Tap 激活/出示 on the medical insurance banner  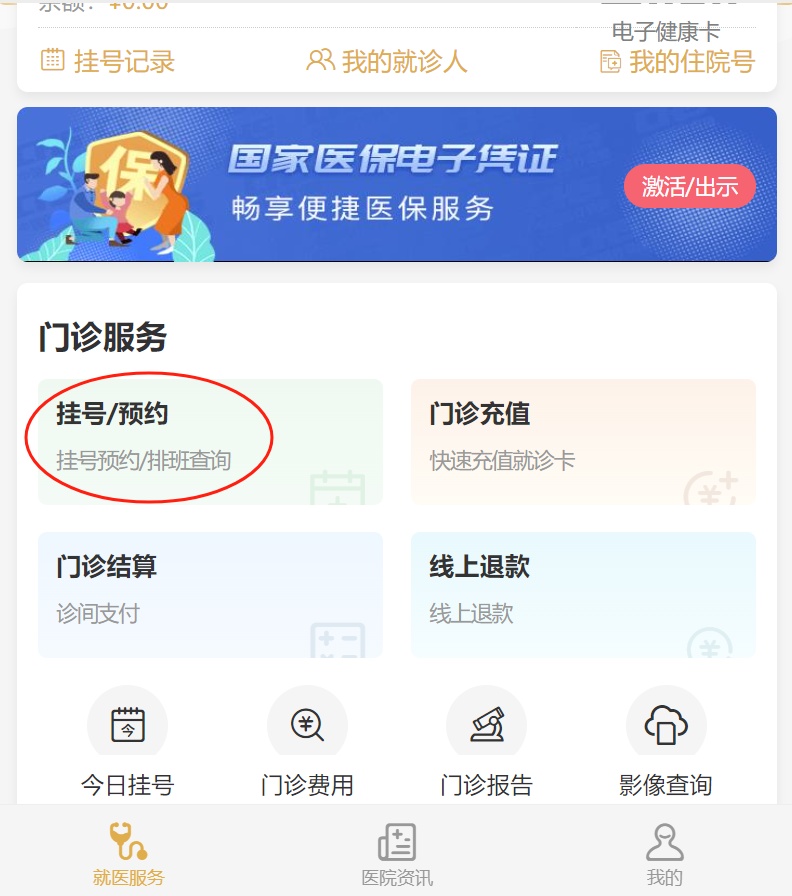pyautogui.click(x=690, y=186)
